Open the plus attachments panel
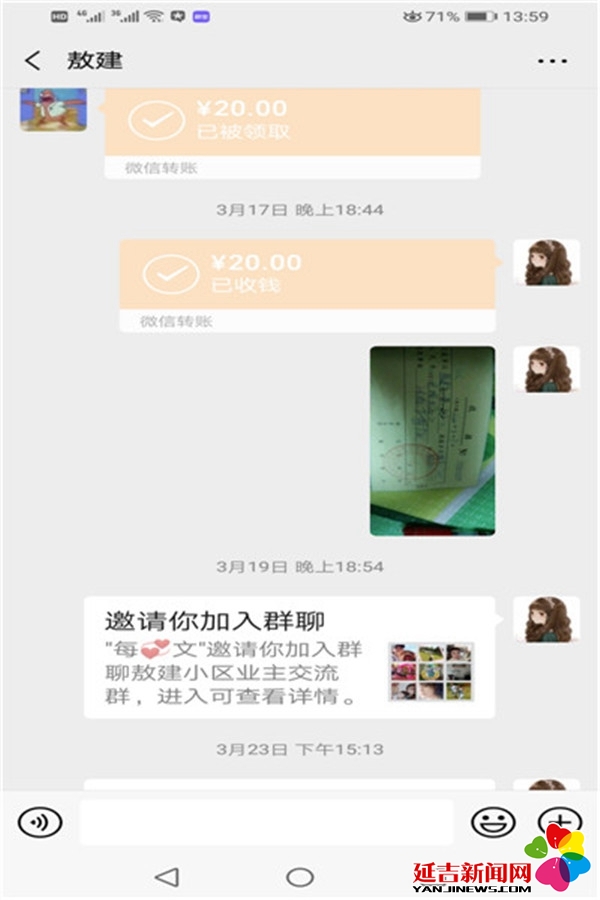The image size is (600, 900). coord(559,820)
